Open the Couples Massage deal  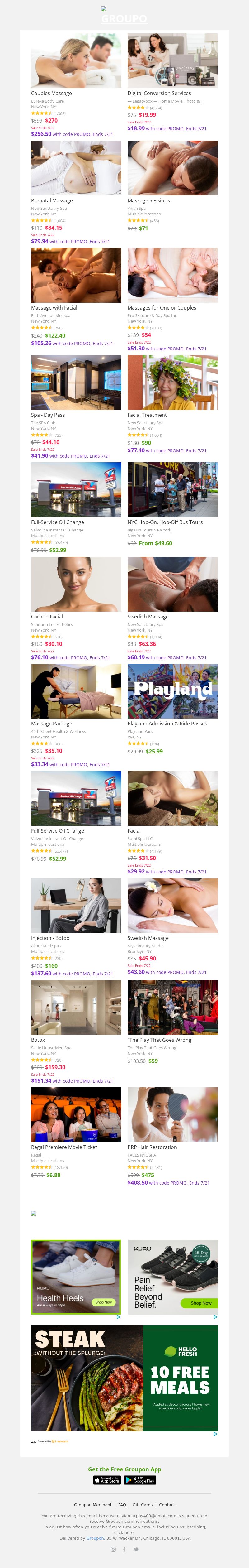[x=76, y=61]
